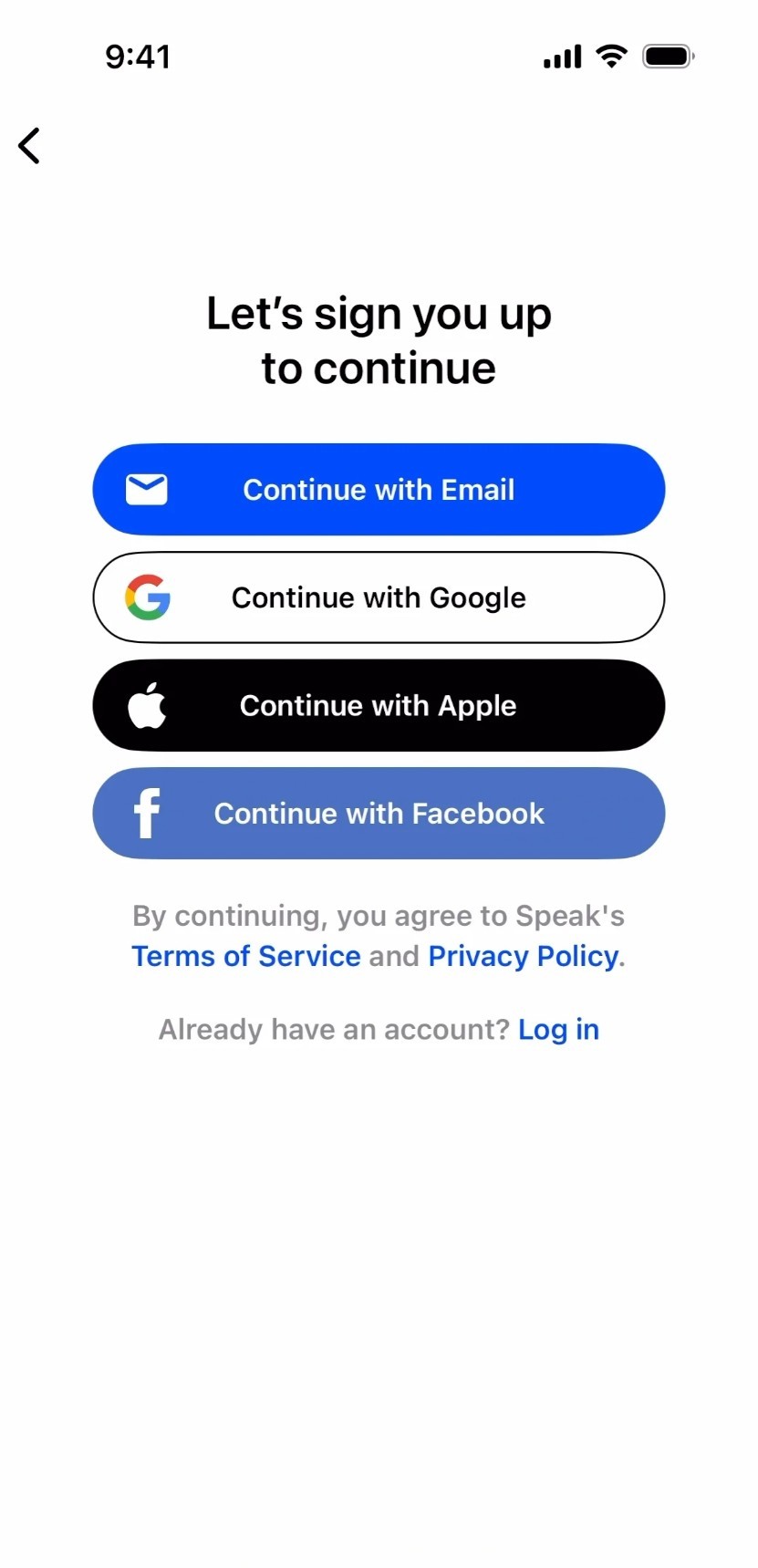Tap the Log in link
This screenshot has height=1568, width=758.
click(x=558, y=1030)
